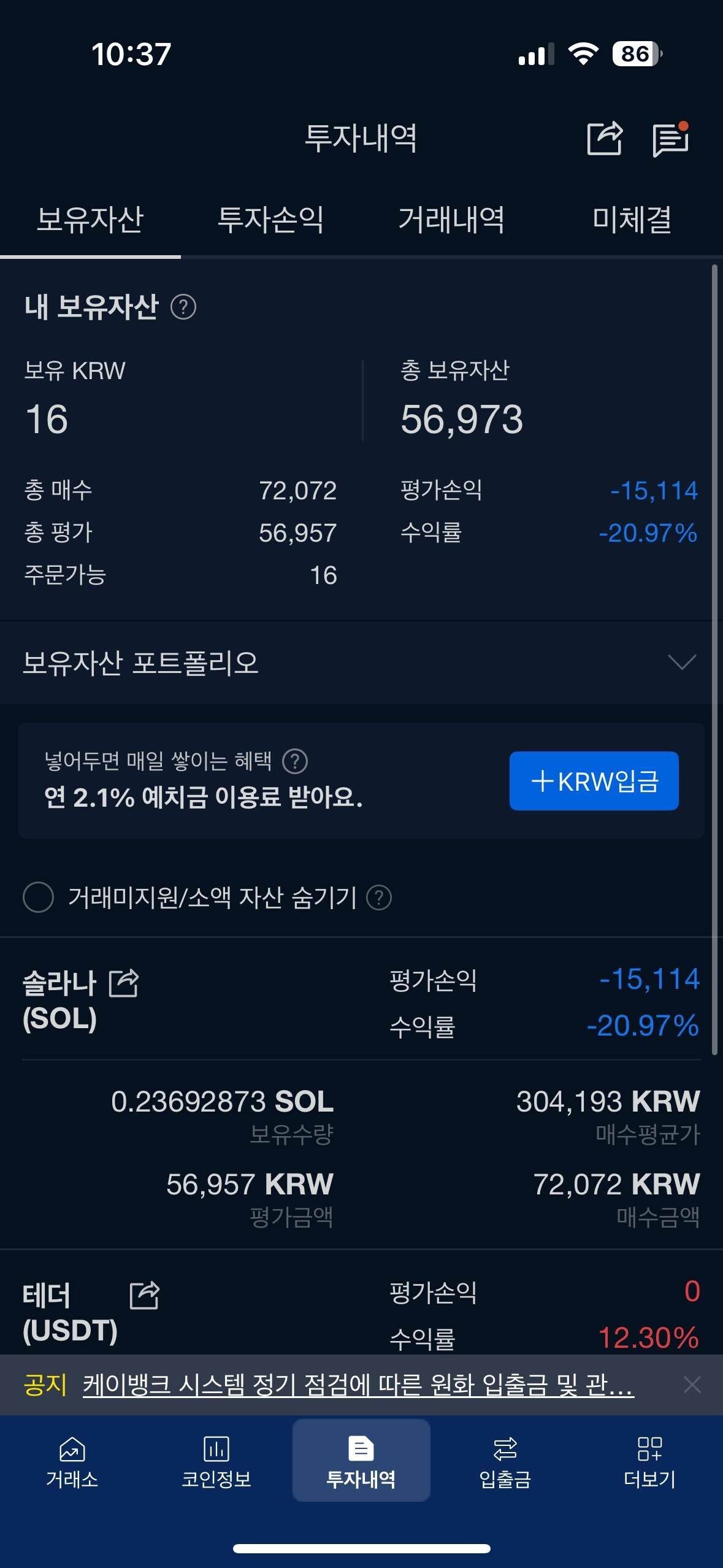
Task: Open the 코인정보 coin information tab
Action: pyautogui.click(x=216, y=1463)
